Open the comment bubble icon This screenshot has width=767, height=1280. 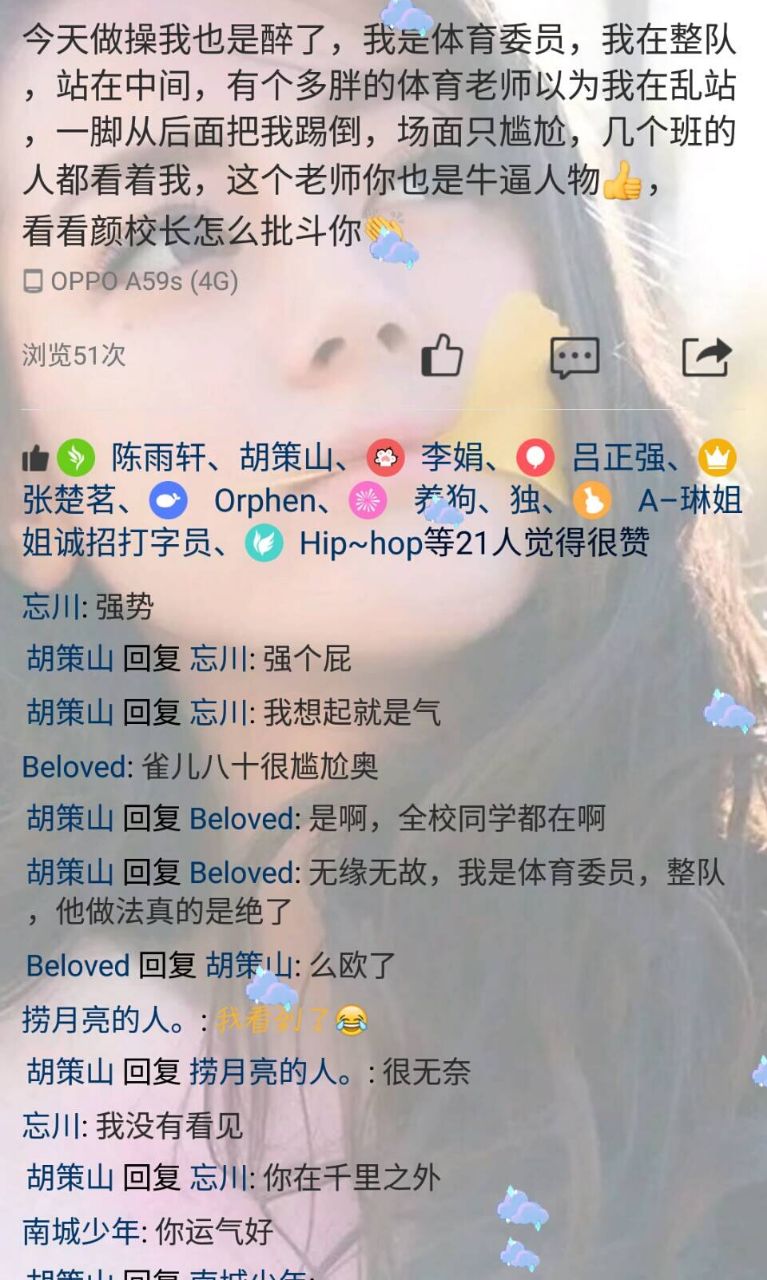574,356
